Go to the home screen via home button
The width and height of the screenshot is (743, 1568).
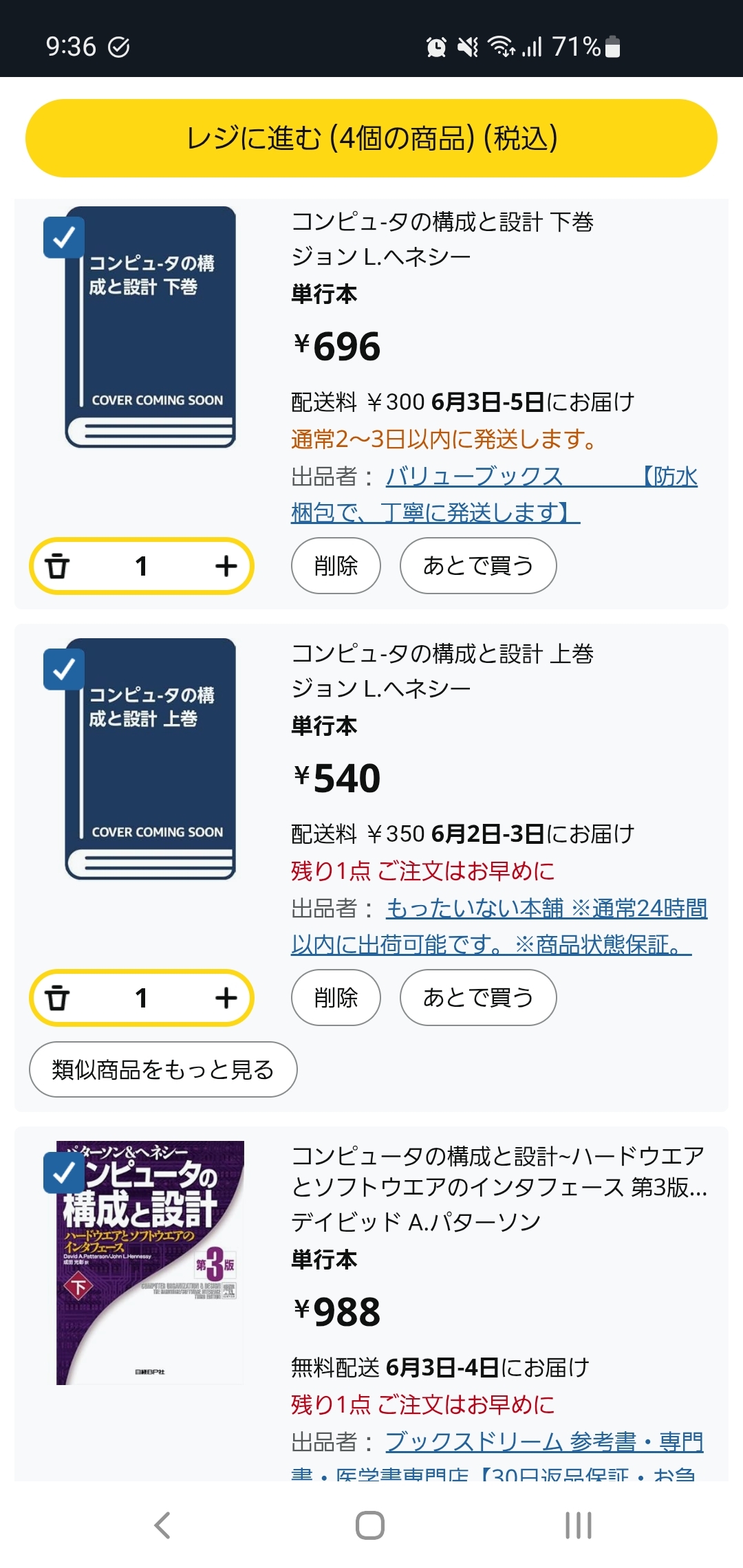click(370, 1525)
